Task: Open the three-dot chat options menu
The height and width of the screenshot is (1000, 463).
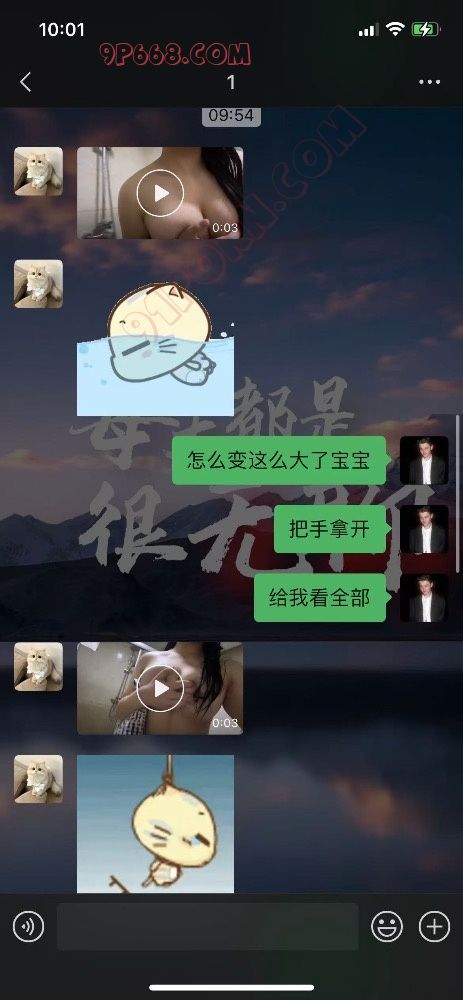Action: click(x=429, y=82)
